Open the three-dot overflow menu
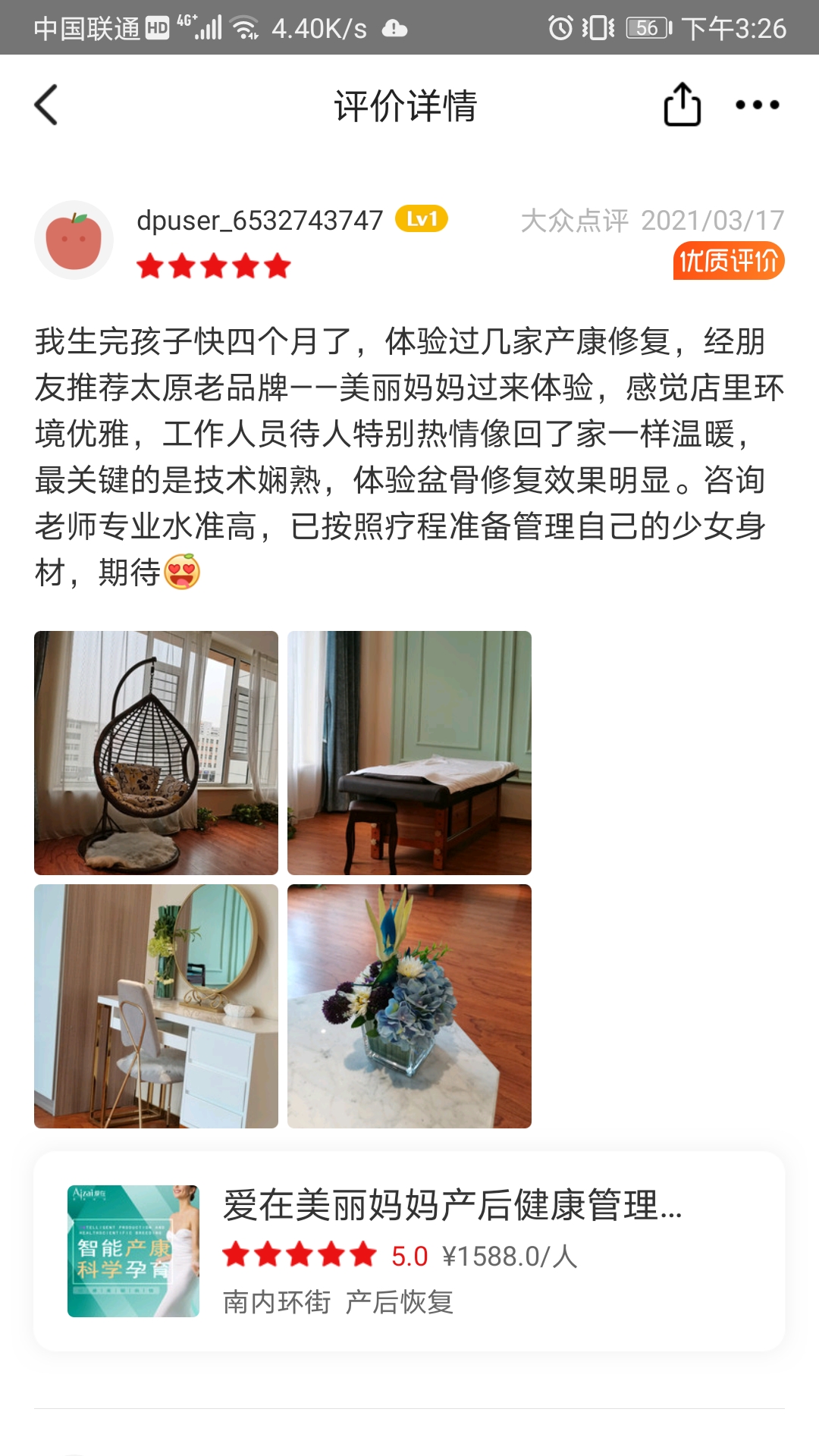Screen dimensions: 819x1456 (x=757, y=105)
